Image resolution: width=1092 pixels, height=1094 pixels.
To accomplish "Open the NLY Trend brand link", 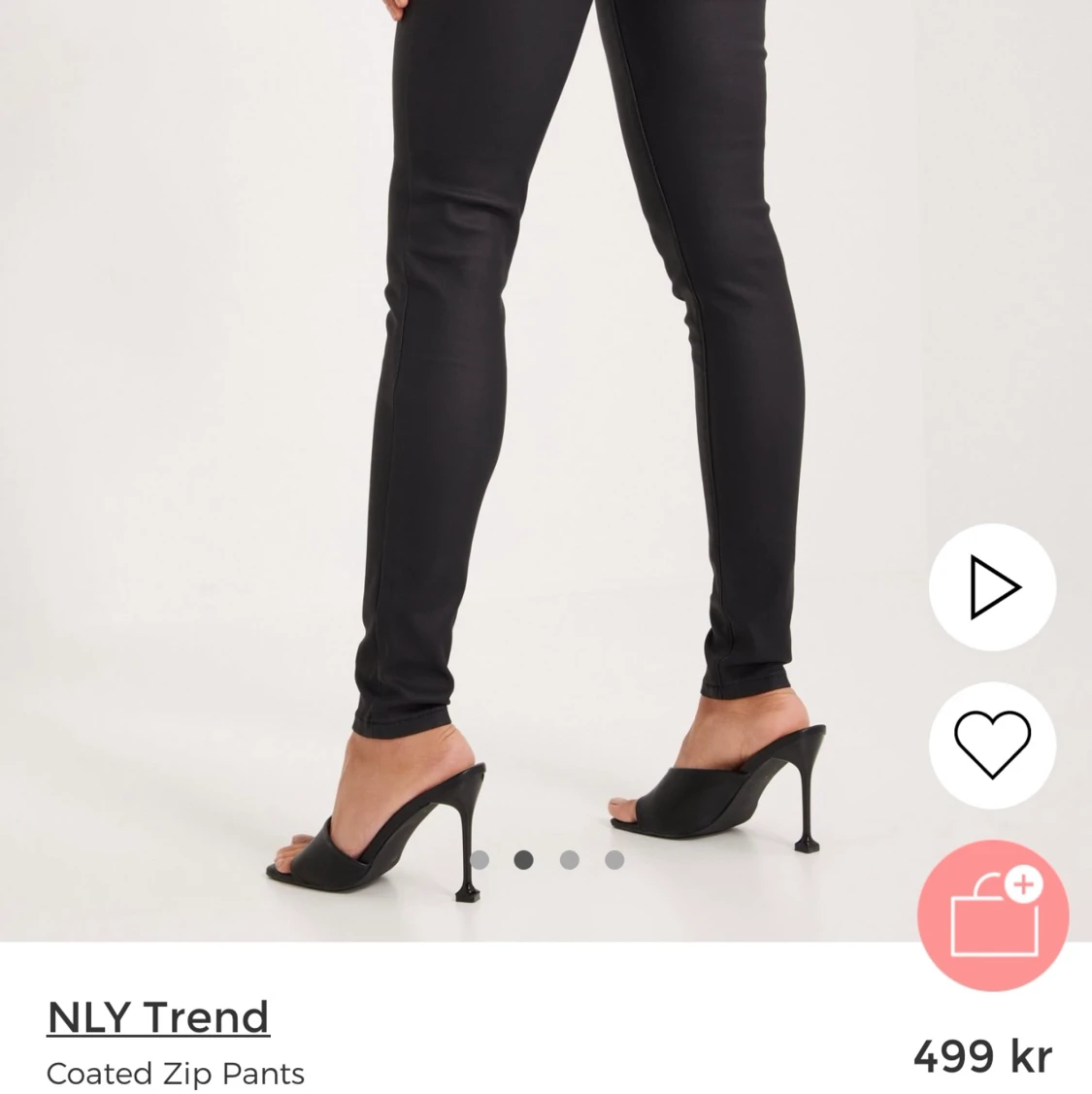I will point(158,1017).
